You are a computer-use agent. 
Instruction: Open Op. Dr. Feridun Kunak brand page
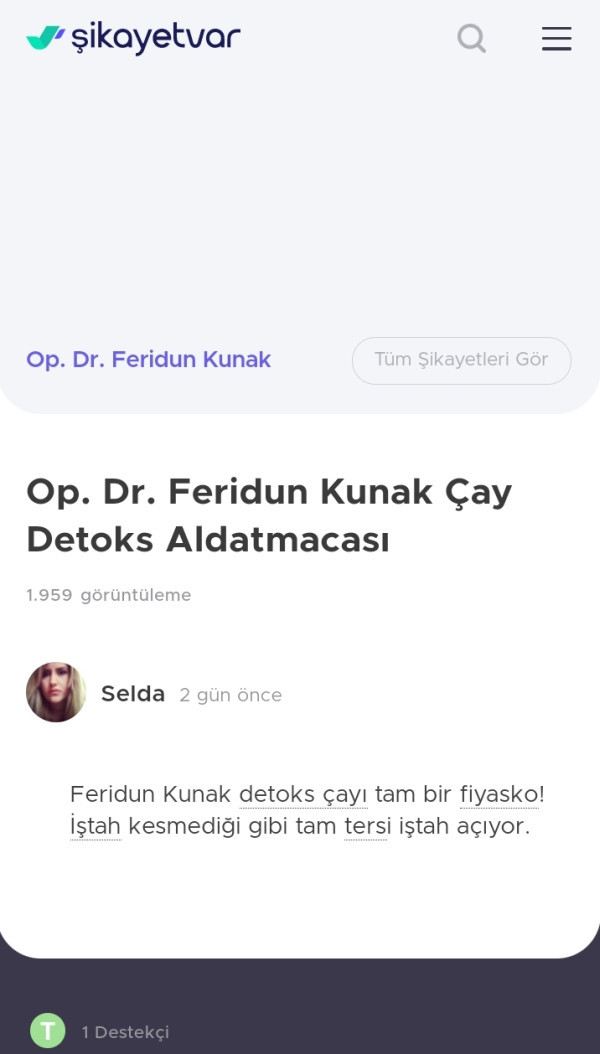[148, 360]
